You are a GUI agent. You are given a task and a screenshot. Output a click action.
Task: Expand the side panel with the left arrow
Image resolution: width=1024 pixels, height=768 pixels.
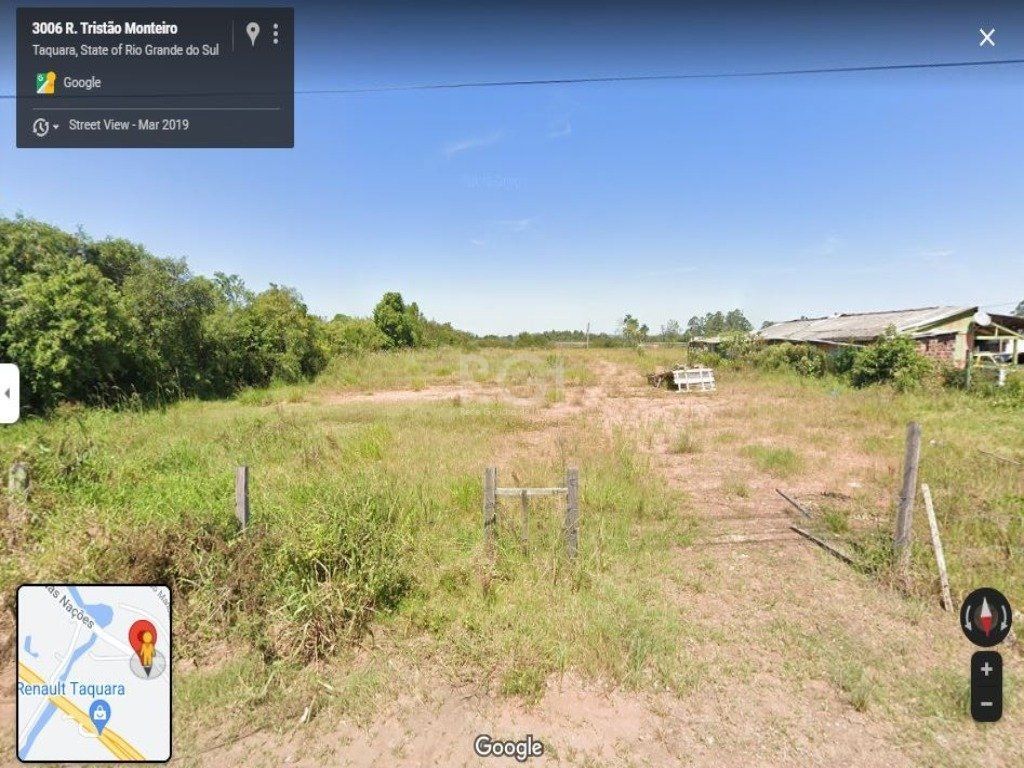click(x=9, y=393)
